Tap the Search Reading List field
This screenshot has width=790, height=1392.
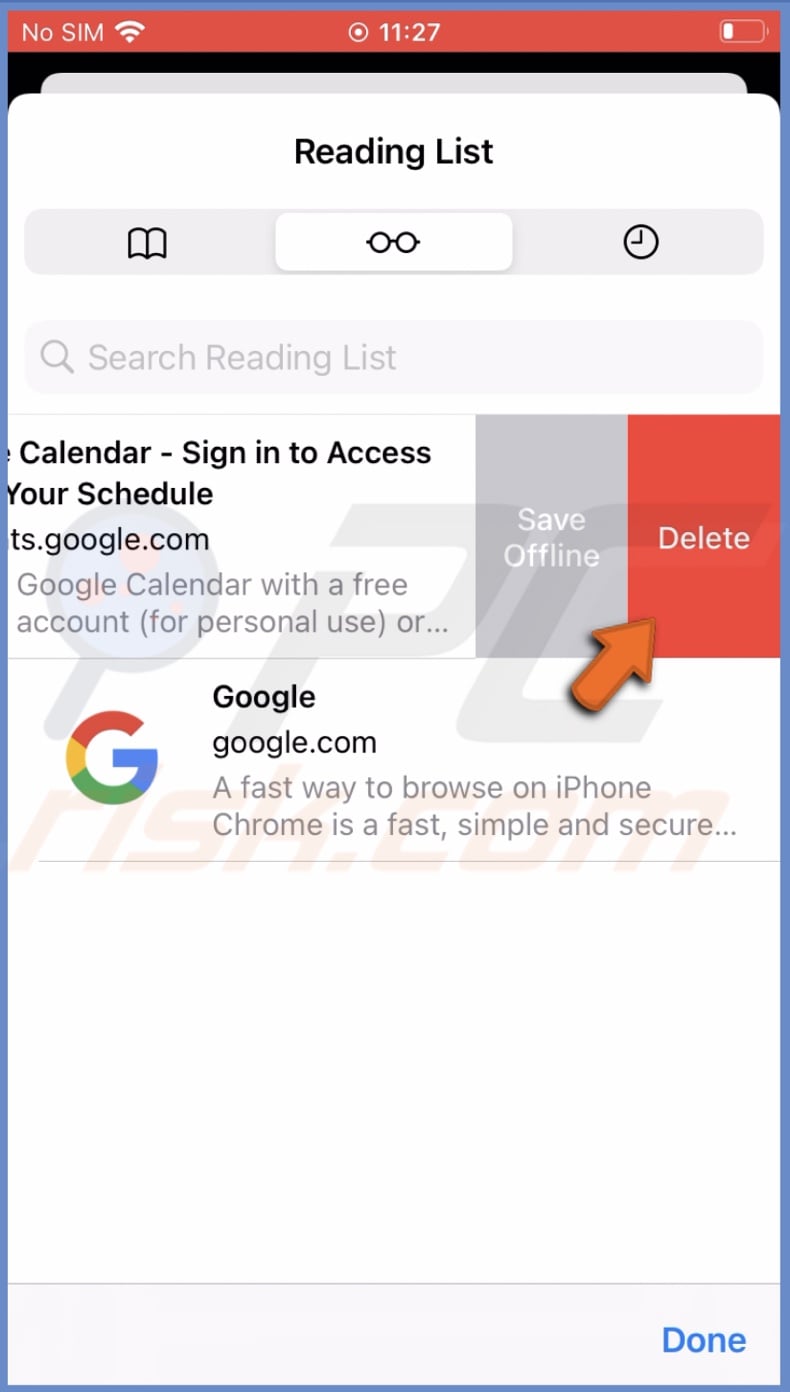[x=393, y=357]
